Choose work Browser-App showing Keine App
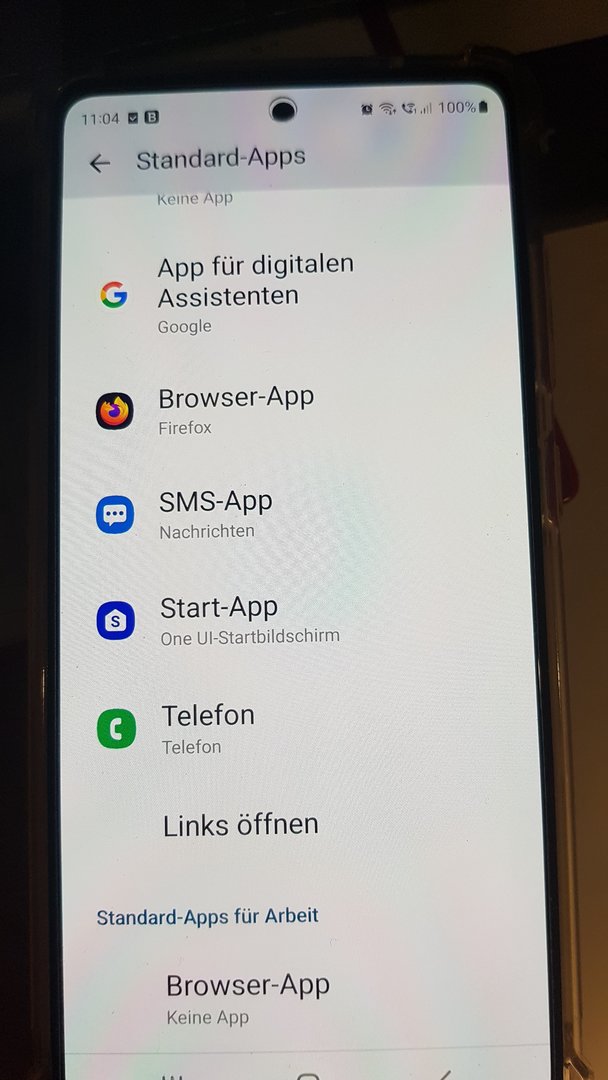Image resolution: width=608 pixels, height=1080 pixels. (247, 998)
